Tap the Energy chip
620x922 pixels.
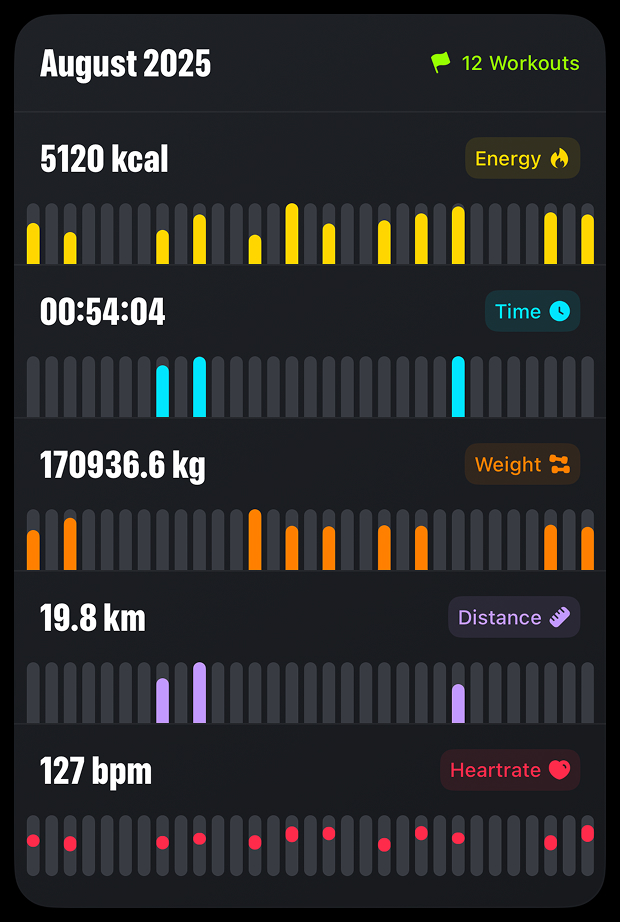click(522, 158)
